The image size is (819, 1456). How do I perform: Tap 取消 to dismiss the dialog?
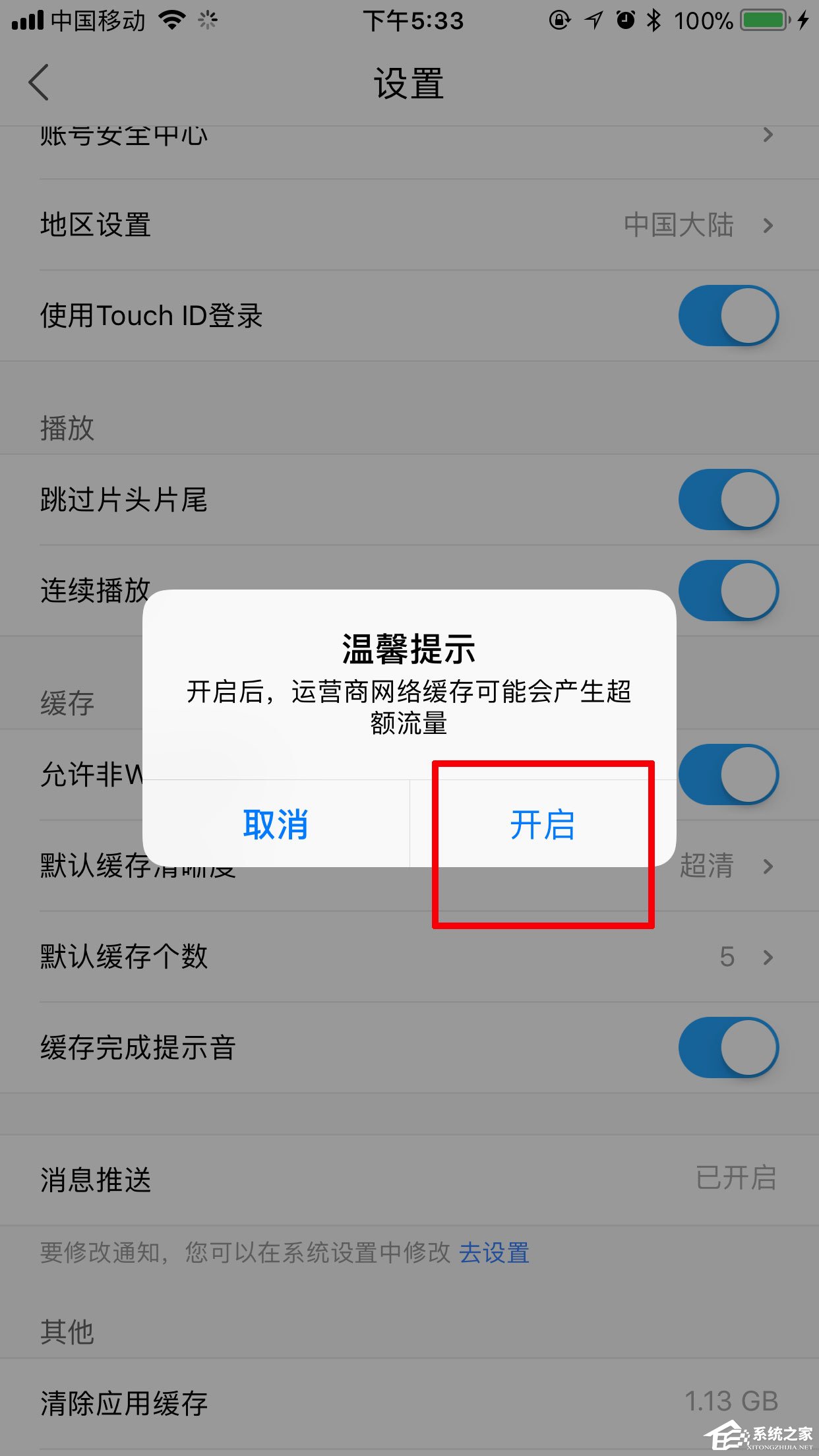pyautogui.click(x=276, y=824)
